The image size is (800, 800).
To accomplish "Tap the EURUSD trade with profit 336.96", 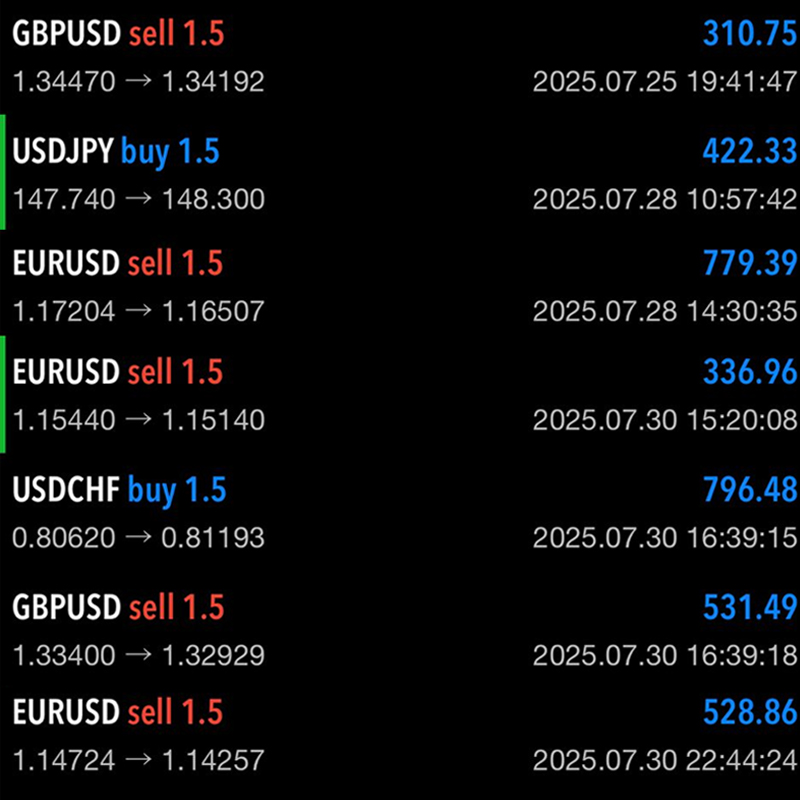I will (x=400, y=395).
